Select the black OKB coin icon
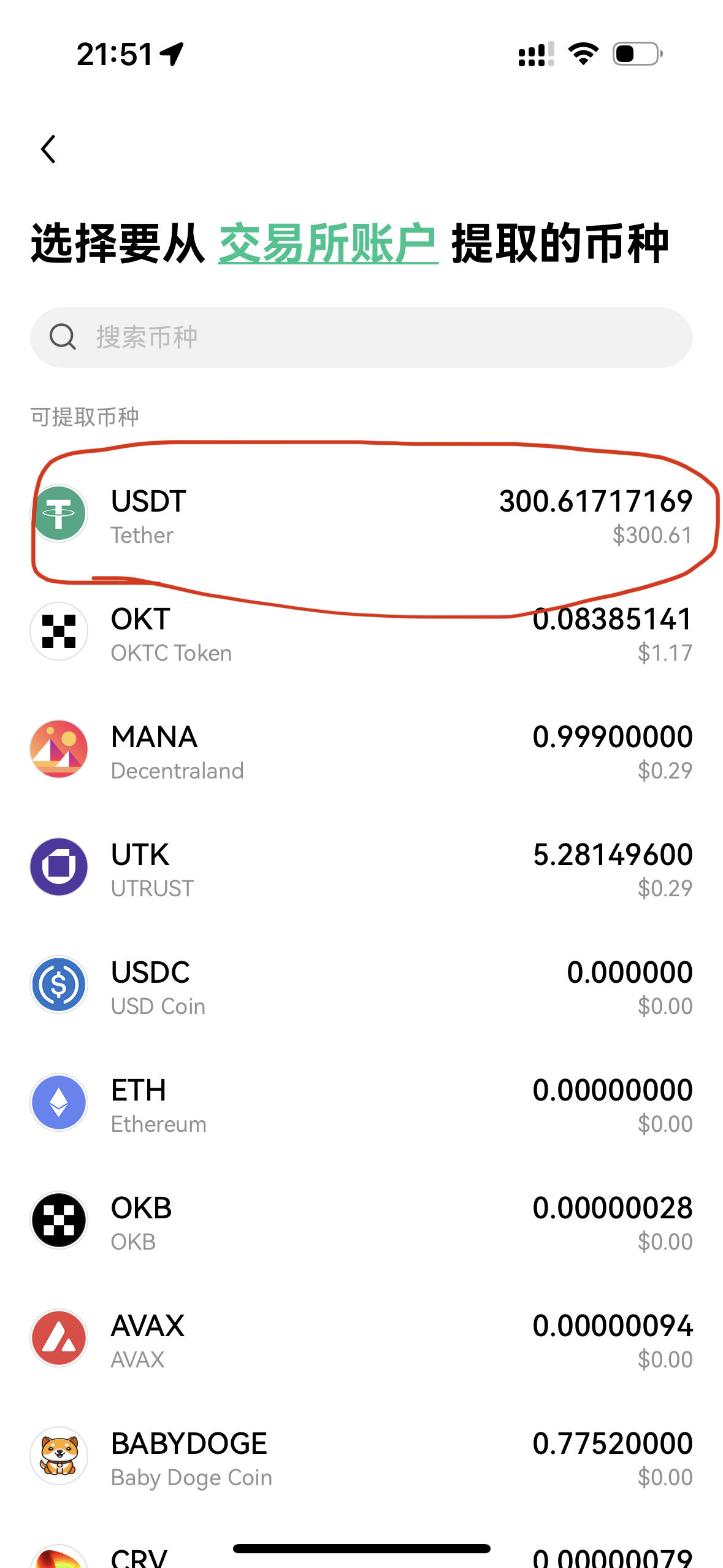 tap(59, 1220)
